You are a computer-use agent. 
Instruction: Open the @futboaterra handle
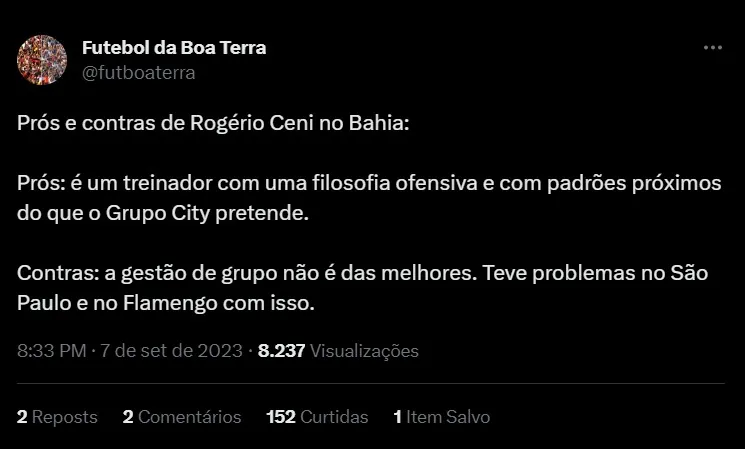137,72
